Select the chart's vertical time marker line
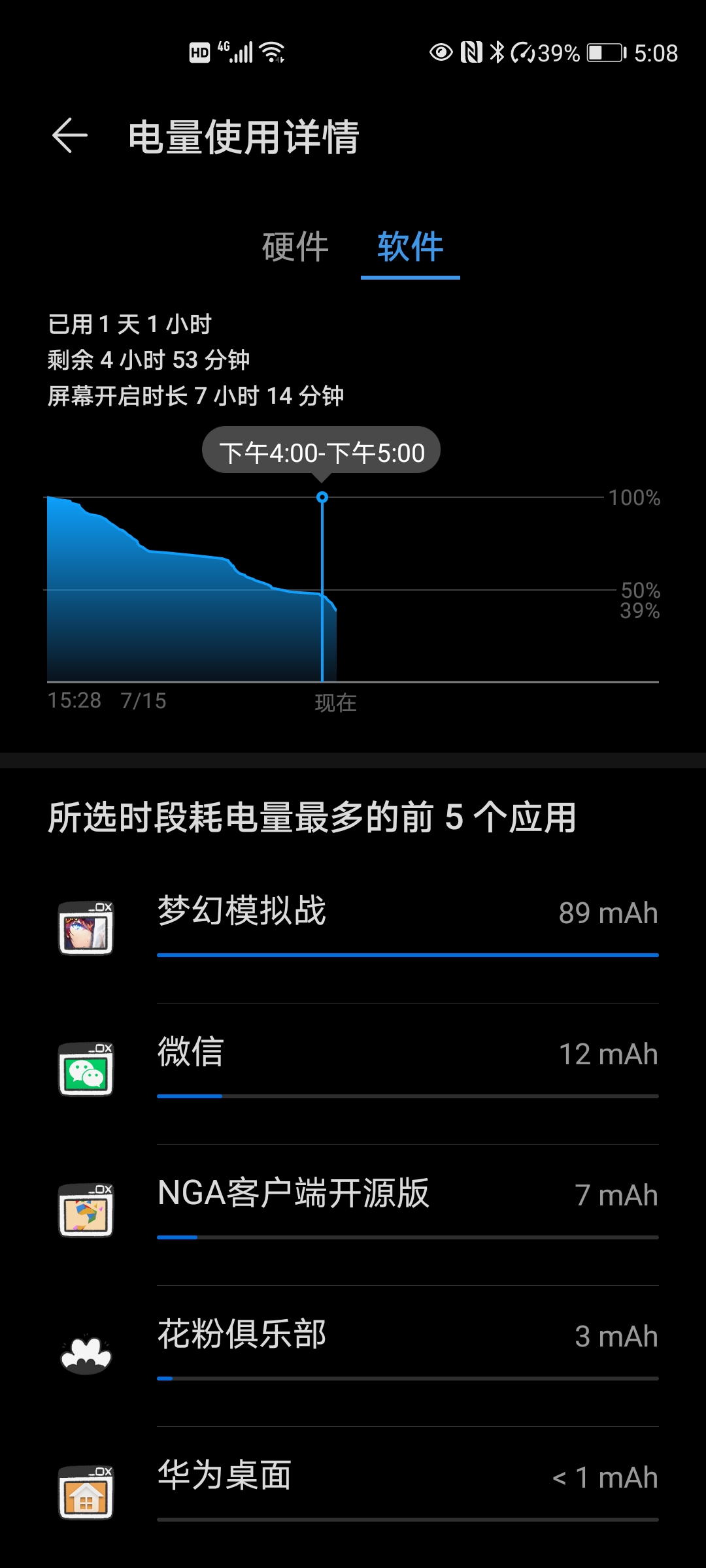The height and width of the screenshot is (1568, 706). click(322, 588)
